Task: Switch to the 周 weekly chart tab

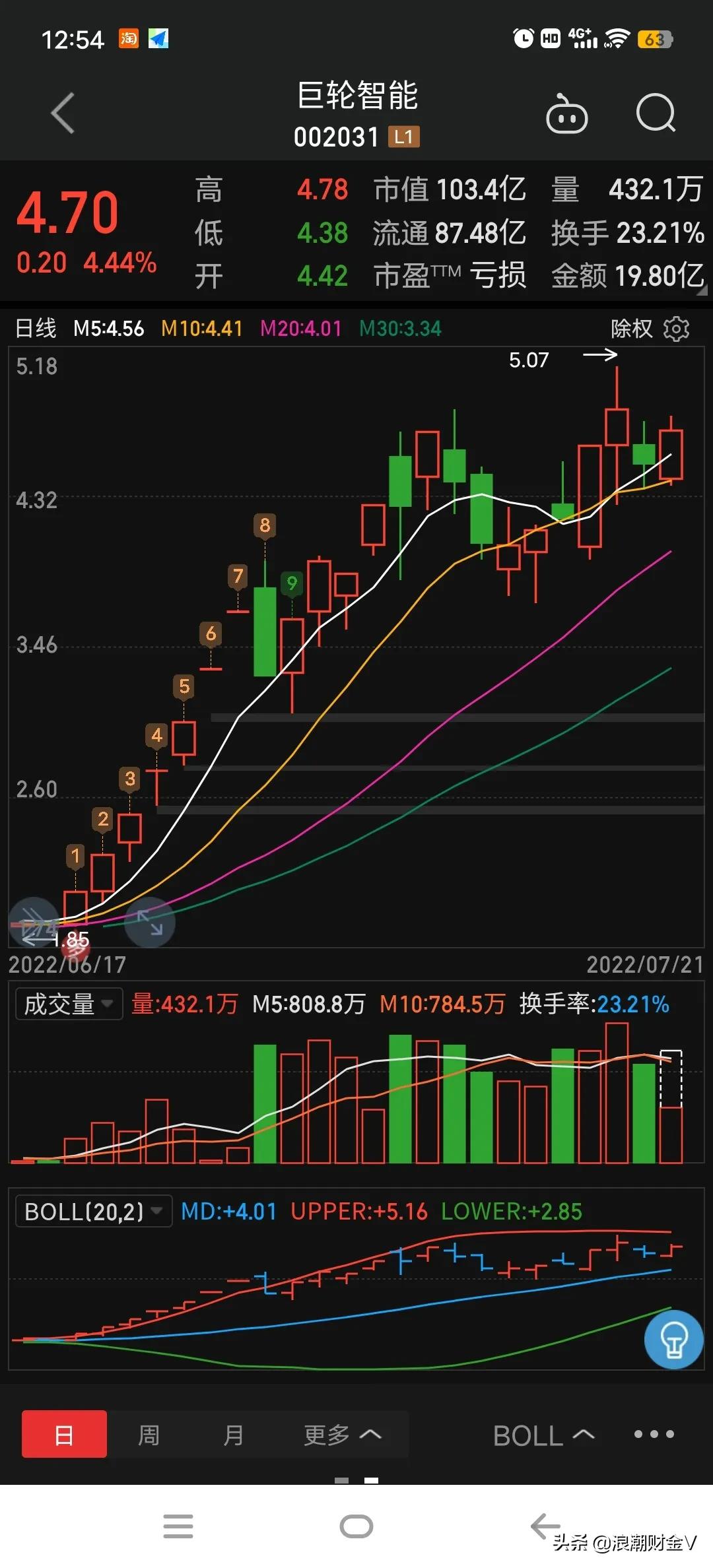Action: pyautogui.click(x=149, y=1434)
